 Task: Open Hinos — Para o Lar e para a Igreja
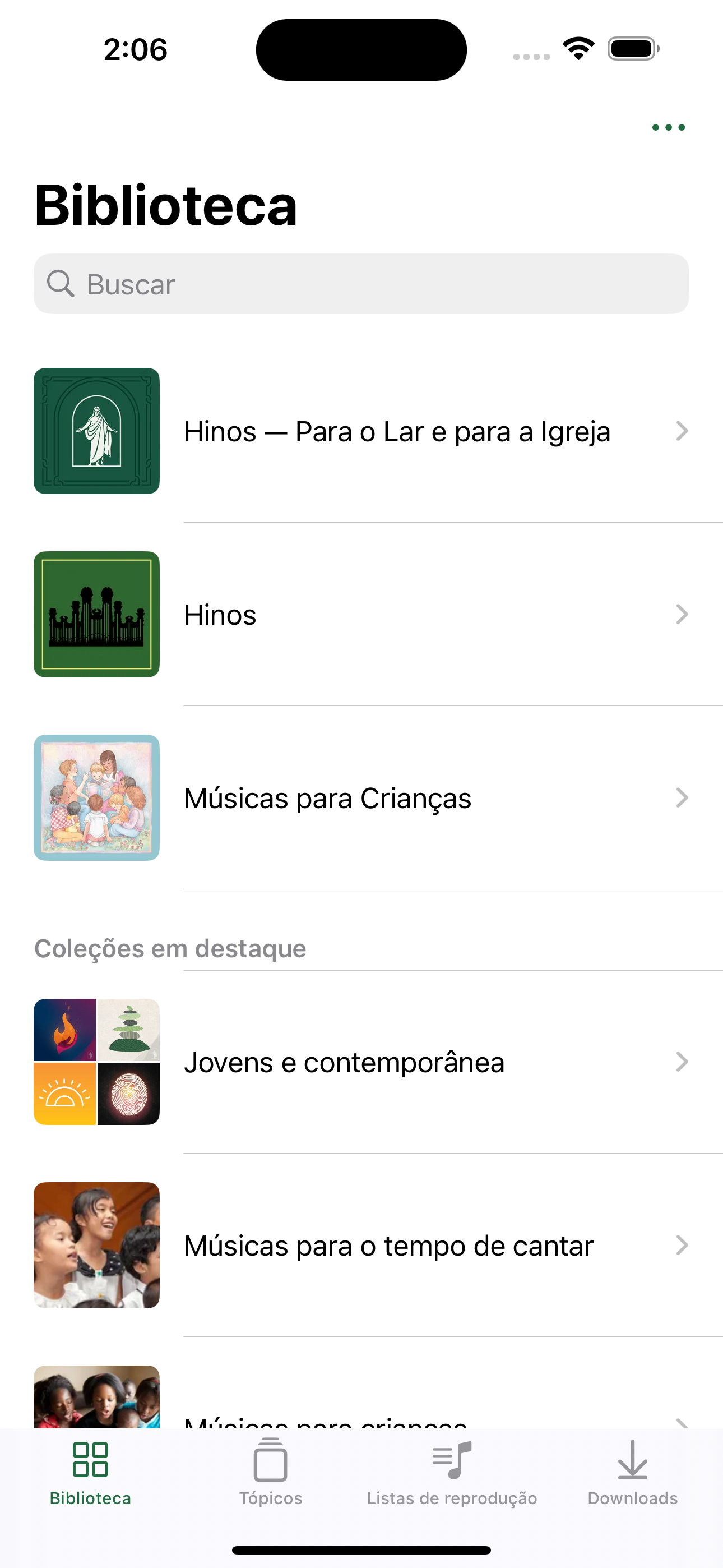361,431
